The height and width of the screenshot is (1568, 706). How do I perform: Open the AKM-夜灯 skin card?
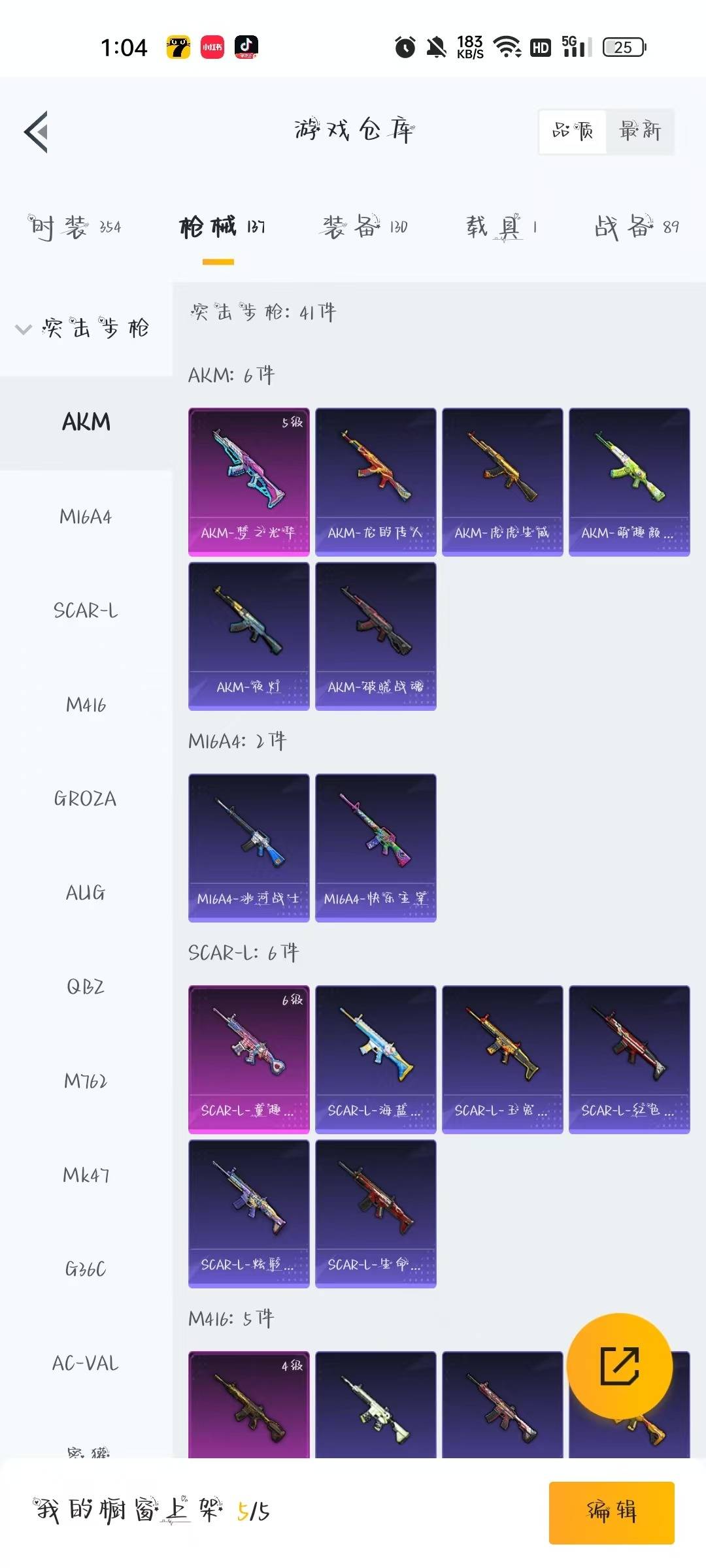click(x=249, y=636)
